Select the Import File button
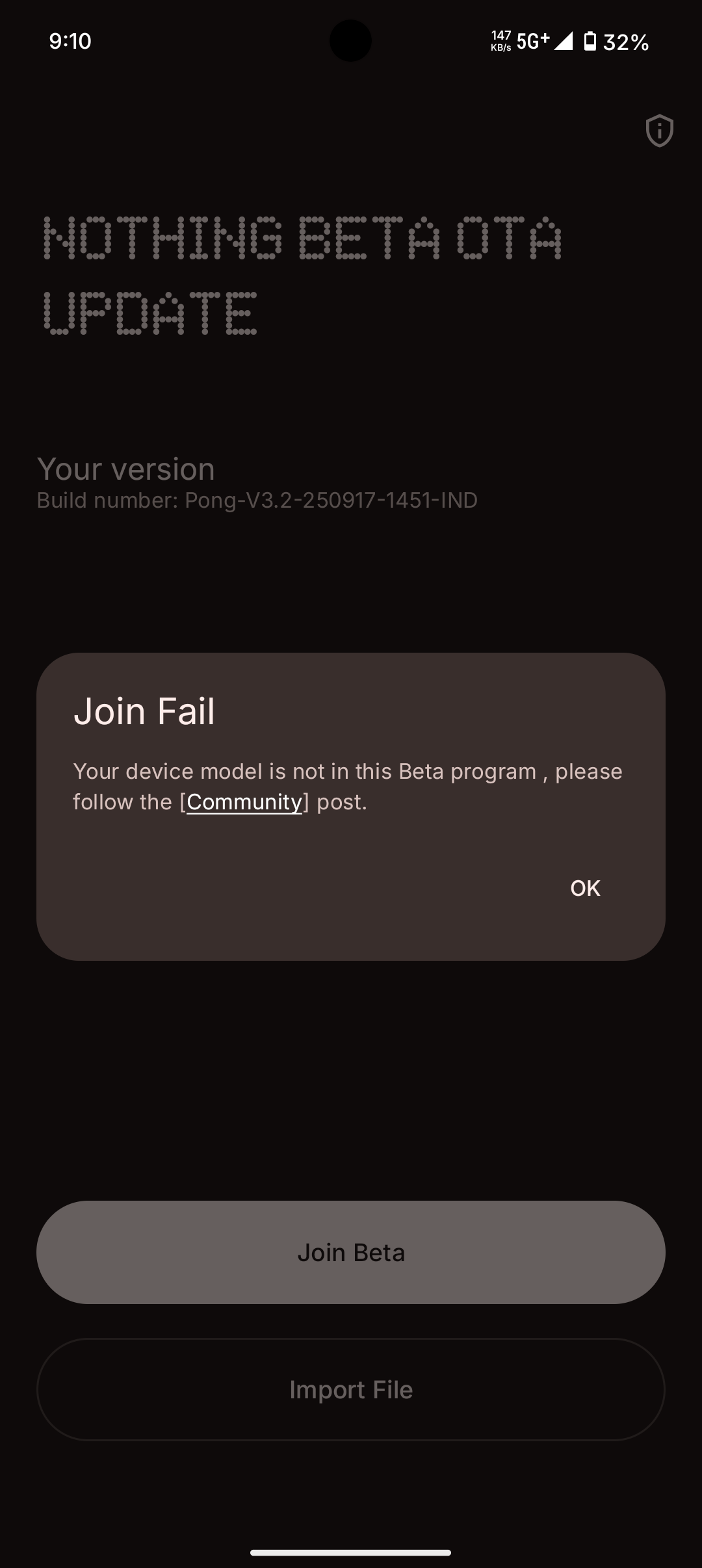The width and height of the screenshot is (702, 1568). coord(351,1389)
